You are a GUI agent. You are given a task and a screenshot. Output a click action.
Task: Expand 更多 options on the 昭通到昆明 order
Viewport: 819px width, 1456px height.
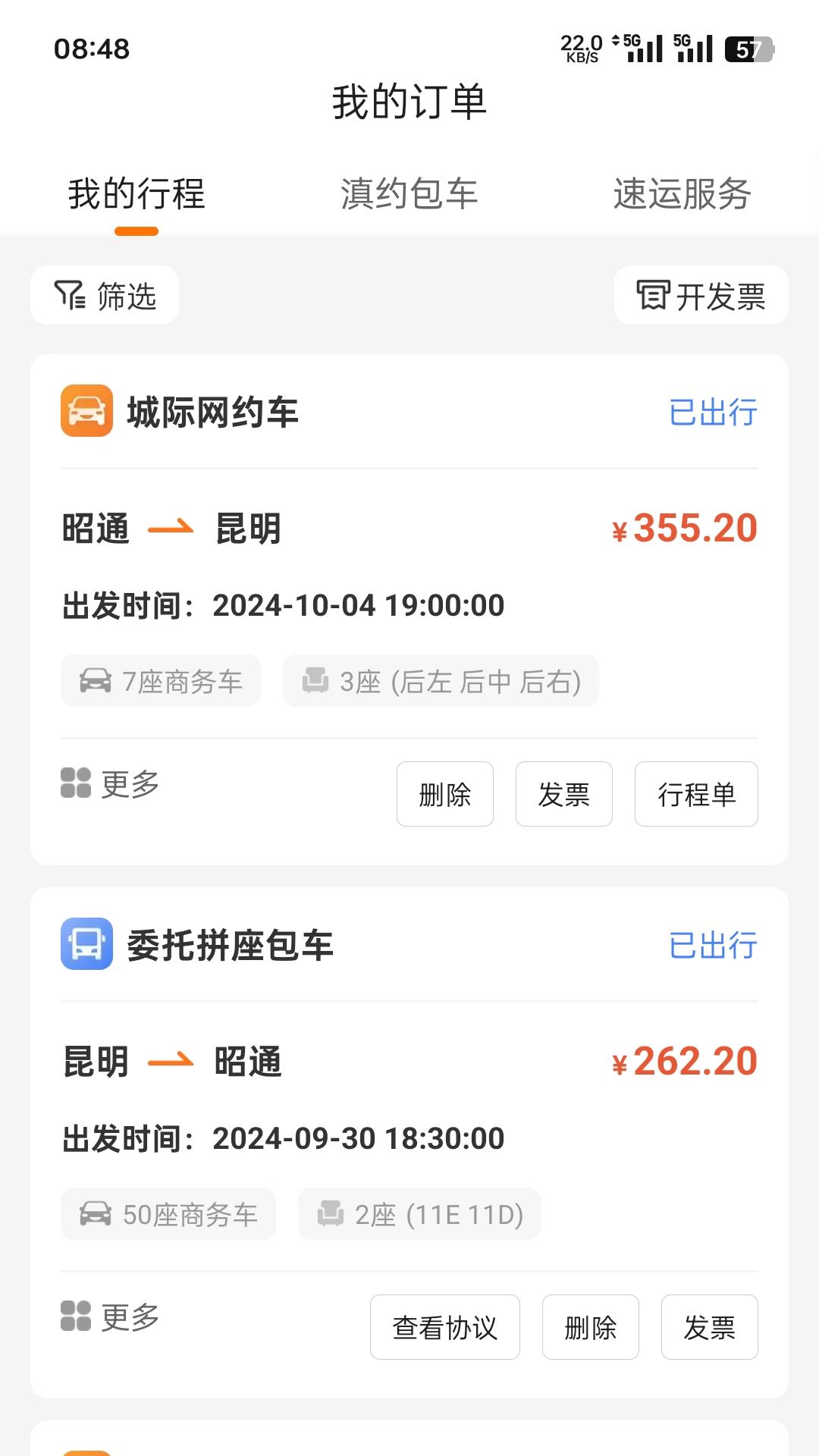click(x=110, y=785)
